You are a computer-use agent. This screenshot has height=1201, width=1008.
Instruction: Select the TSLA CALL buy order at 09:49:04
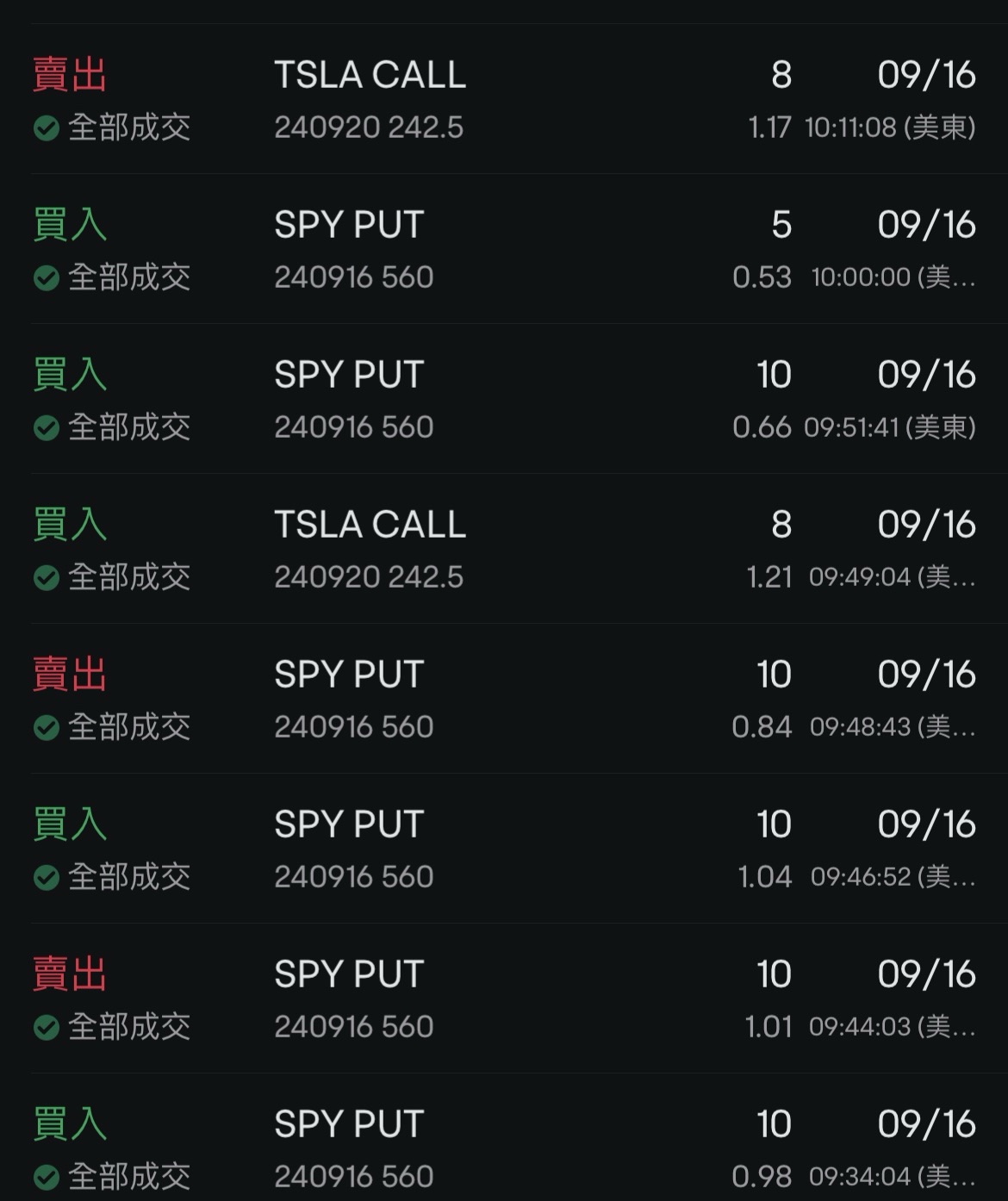(504, 549)
